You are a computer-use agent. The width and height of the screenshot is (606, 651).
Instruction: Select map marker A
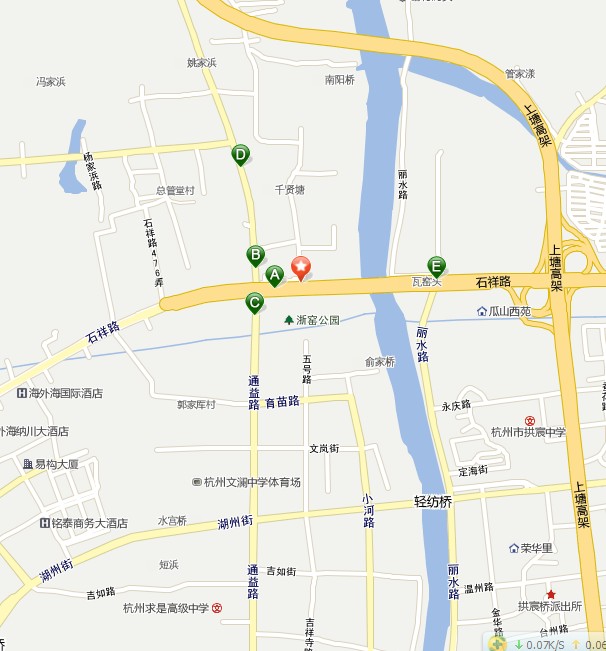pos(275,273)
